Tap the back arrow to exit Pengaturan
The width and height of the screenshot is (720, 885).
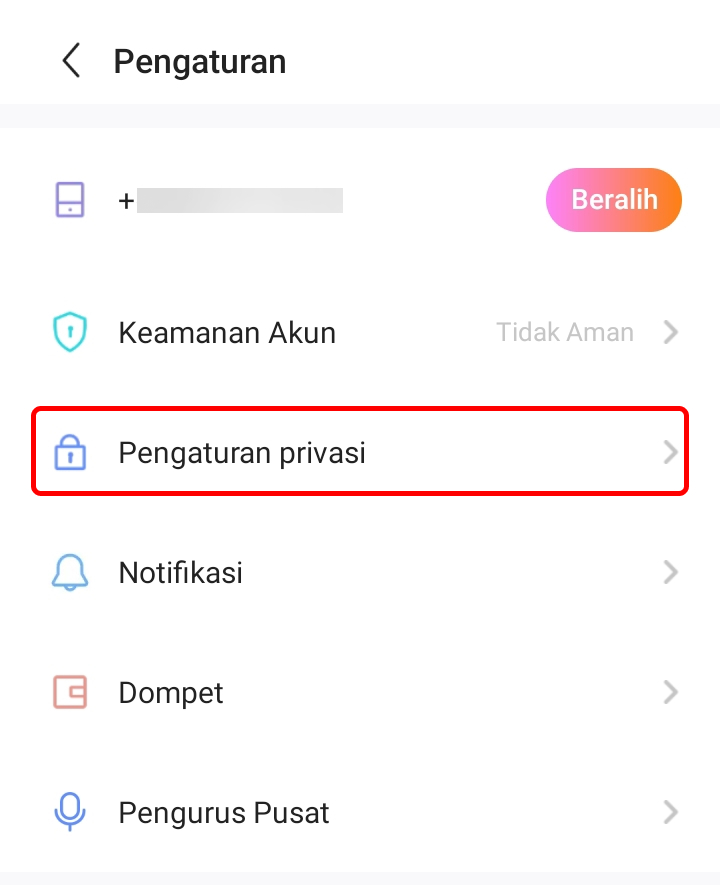coord(70,60)
